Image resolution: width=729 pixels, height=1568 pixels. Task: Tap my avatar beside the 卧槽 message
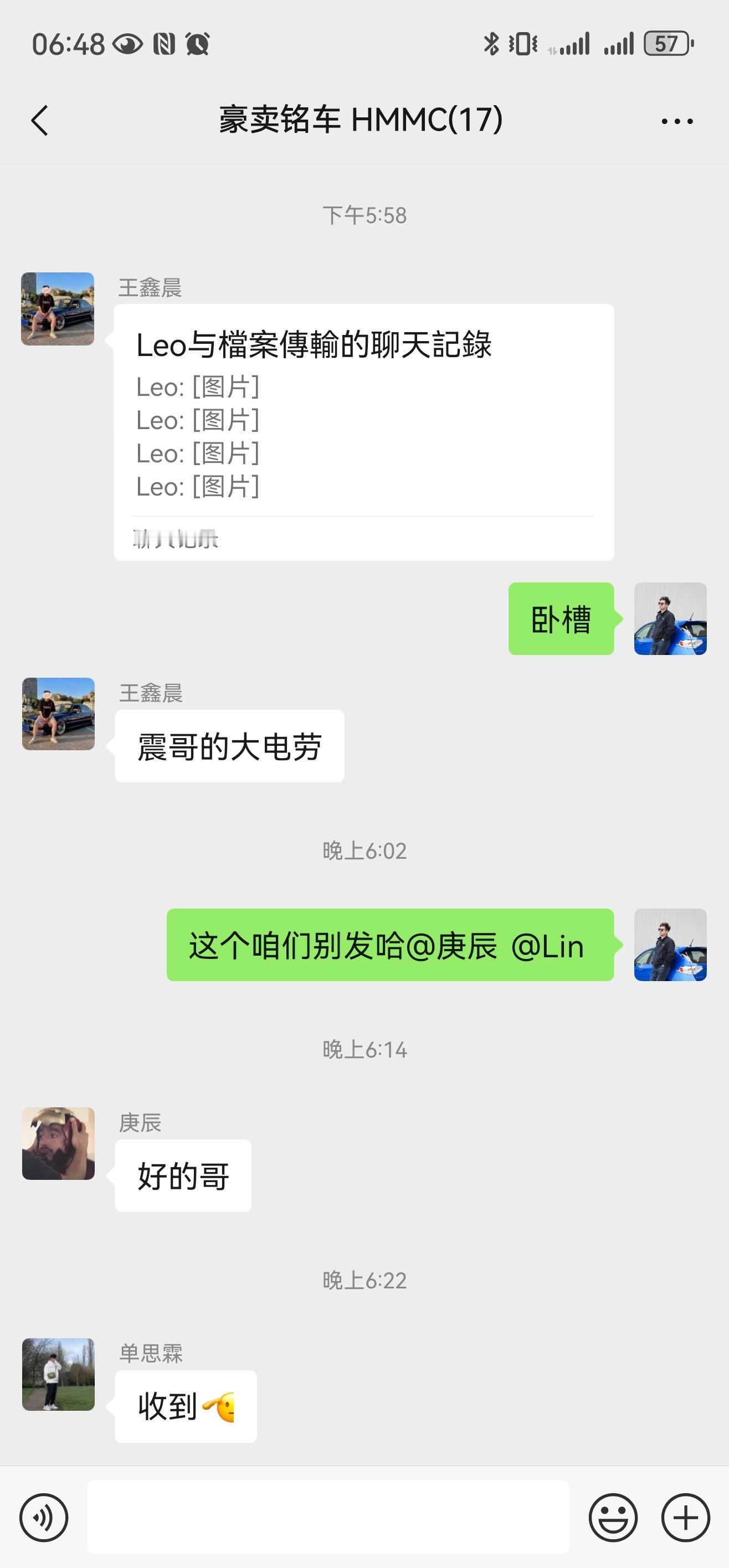click(x=670, y=618)
